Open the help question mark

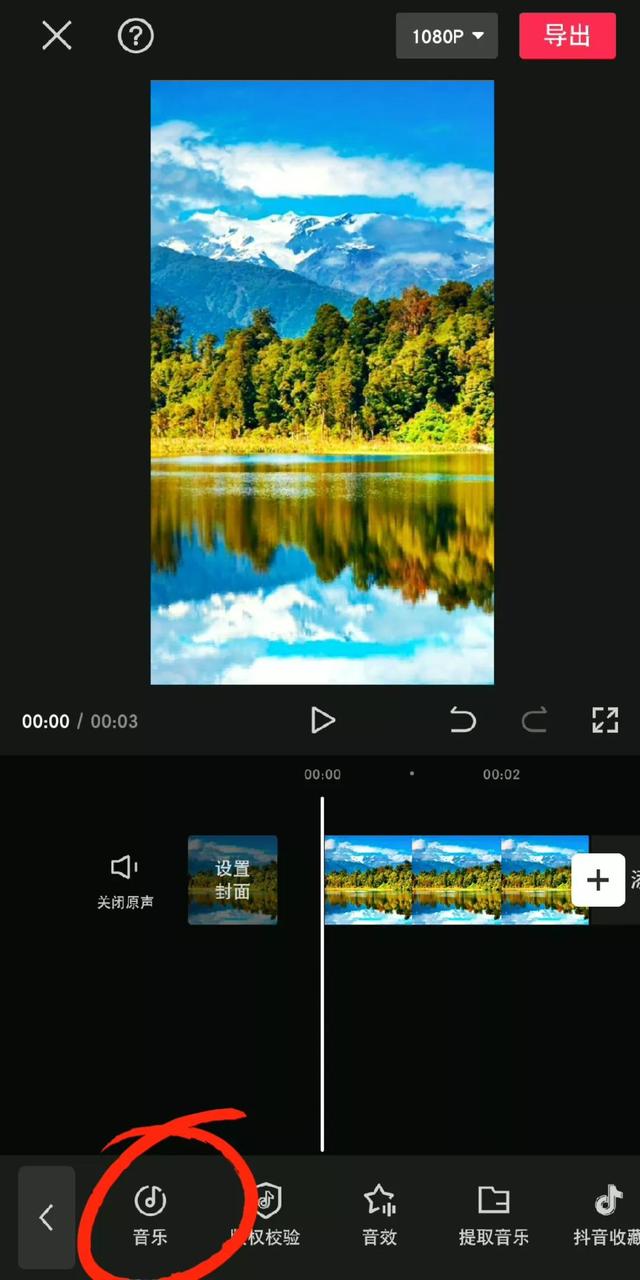point(135,36)
